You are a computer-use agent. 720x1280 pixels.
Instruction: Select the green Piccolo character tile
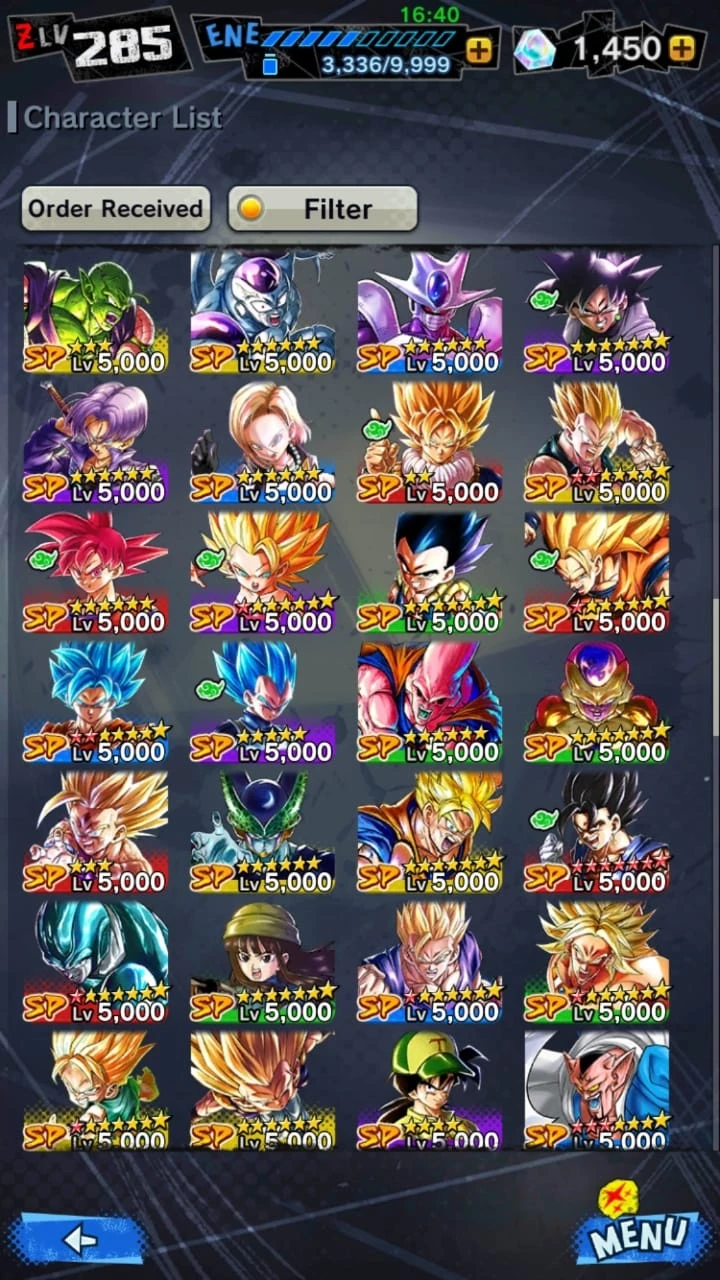point(96,310)
